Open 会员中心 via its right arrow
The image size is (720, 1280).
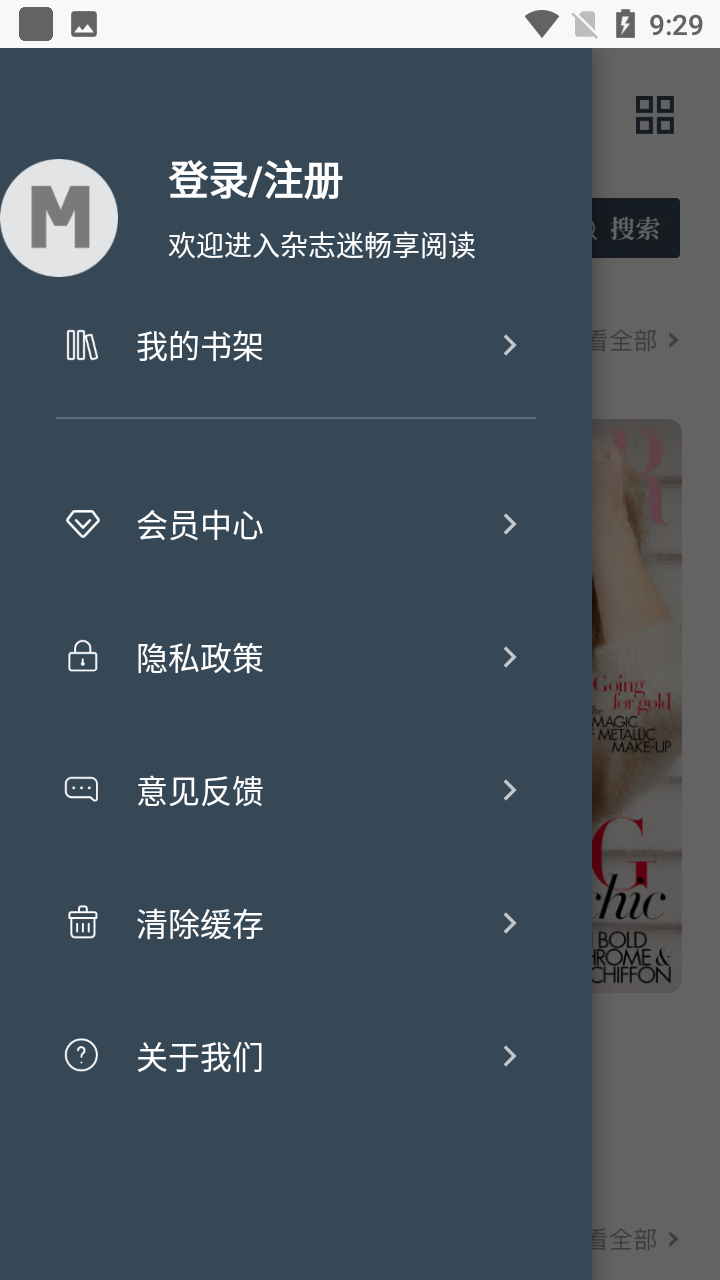[510, 523]
